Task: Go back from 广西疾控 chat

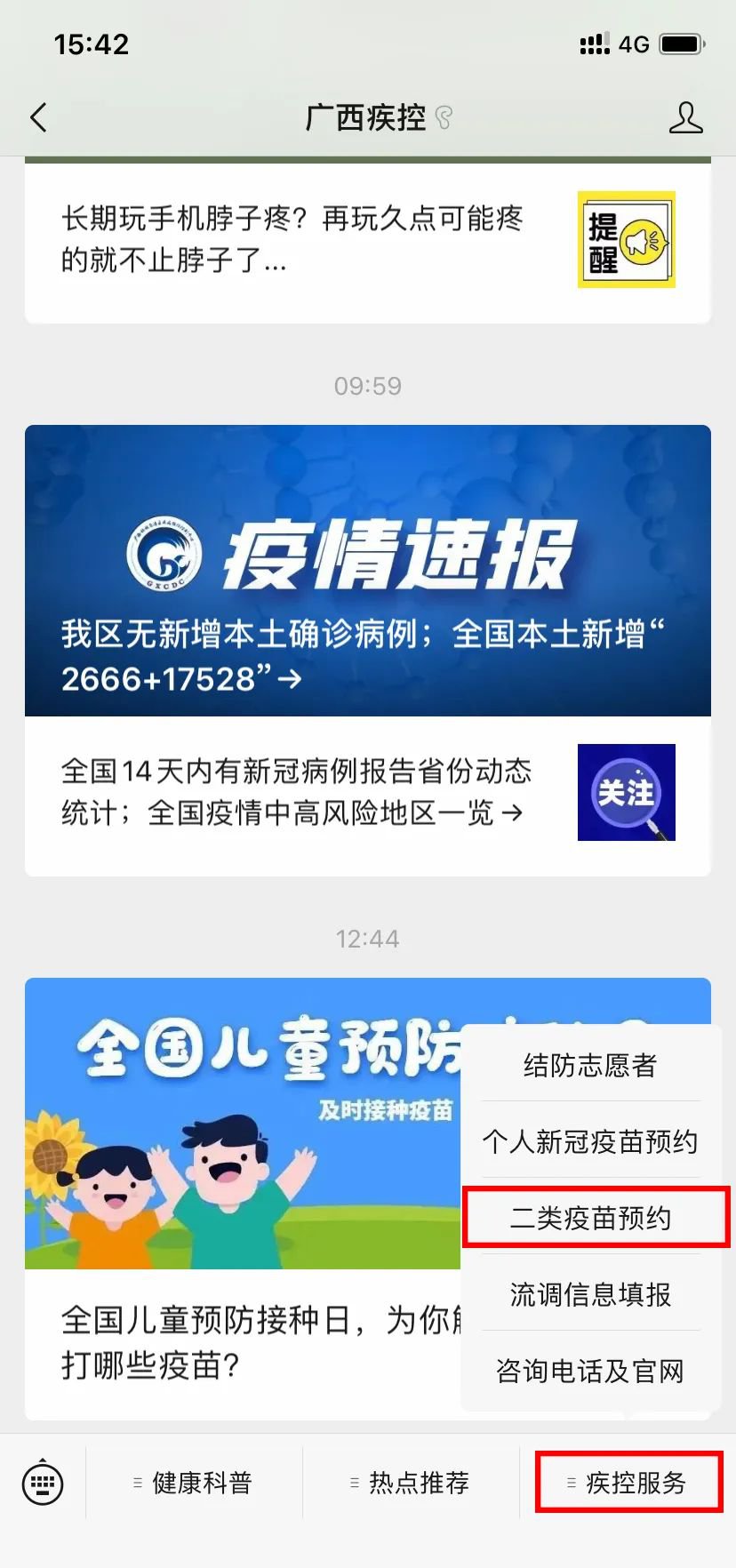Action: pyautogui.click(x=39, y=117)
